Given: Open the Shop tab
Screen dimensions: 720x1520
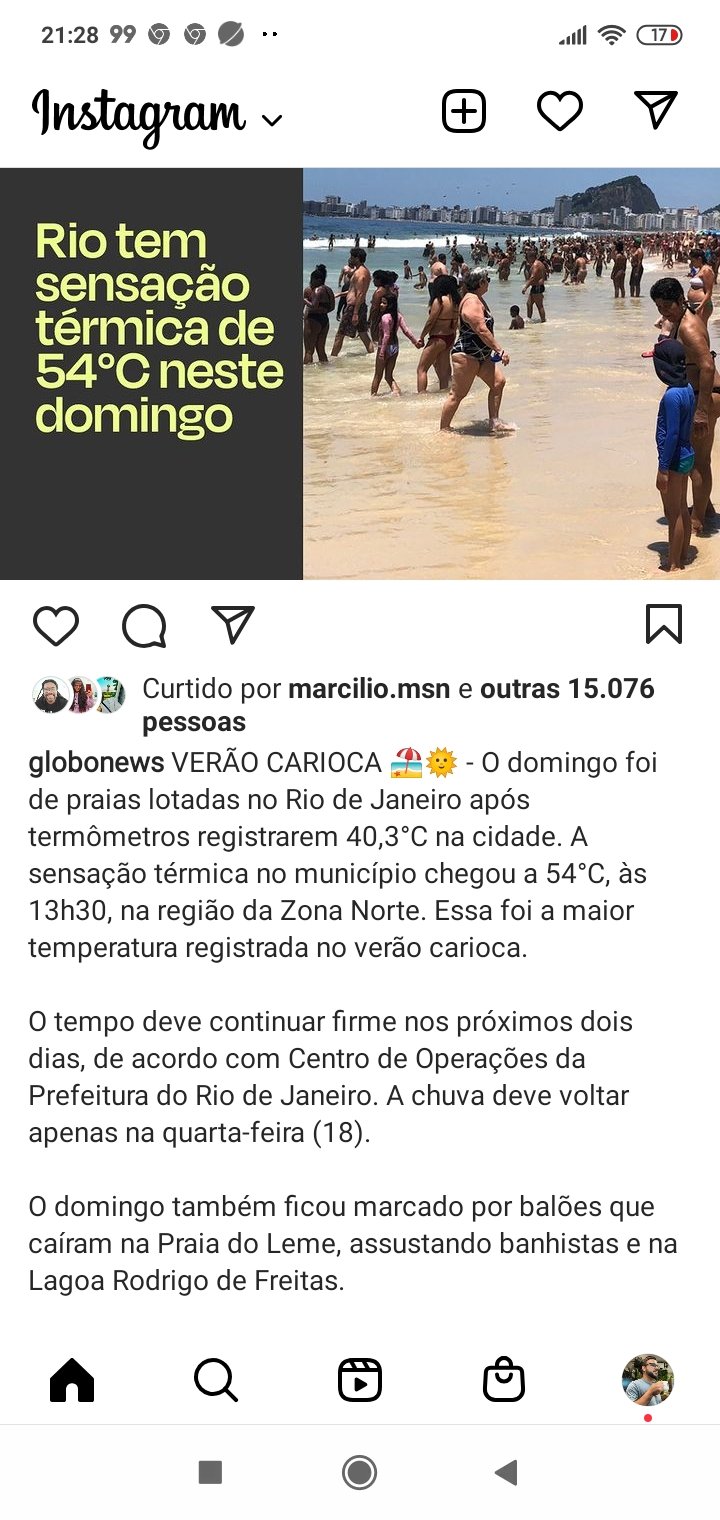Looking at the screenshot, I should pyautogui.click(x=504, y=1381).
